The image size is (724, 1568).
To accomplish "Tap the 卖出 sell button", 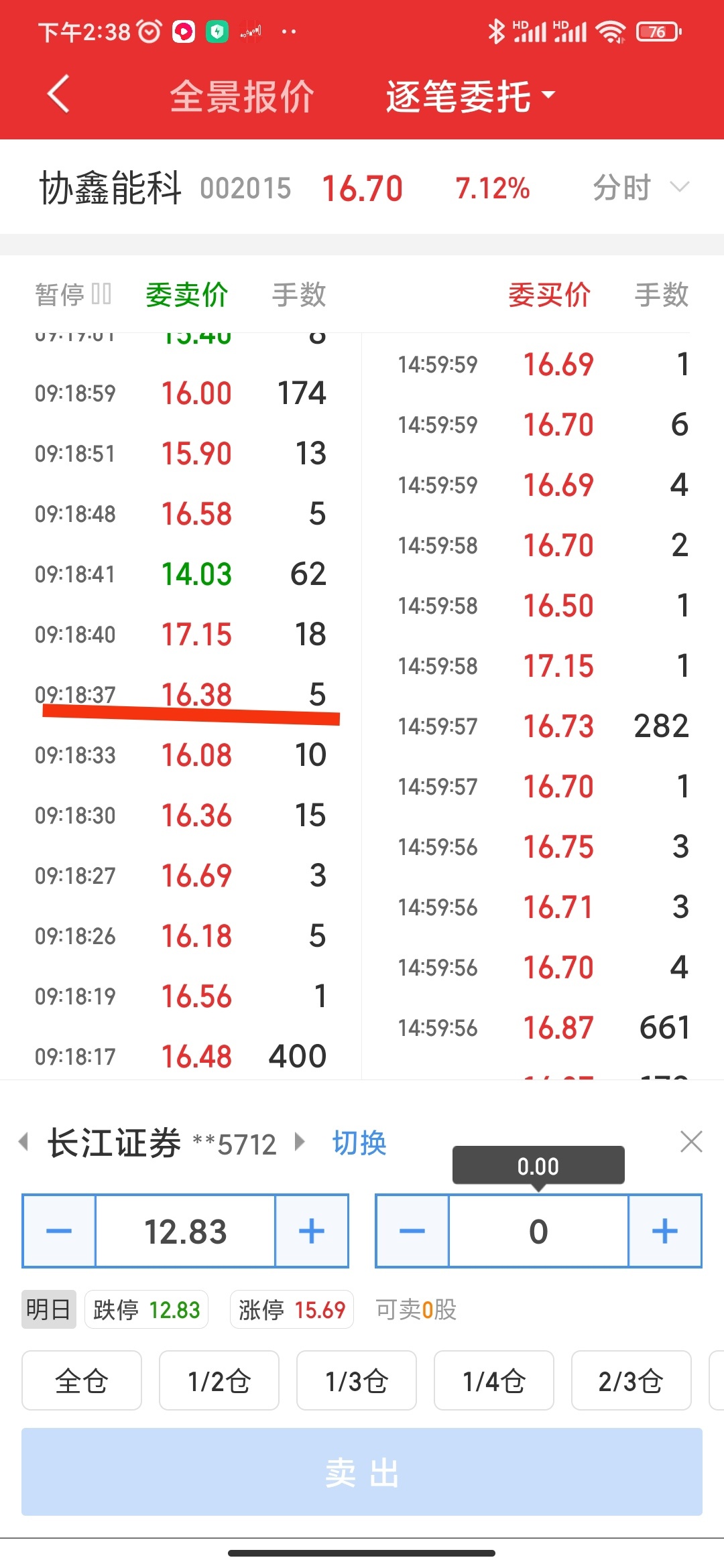I will 362,1472.
